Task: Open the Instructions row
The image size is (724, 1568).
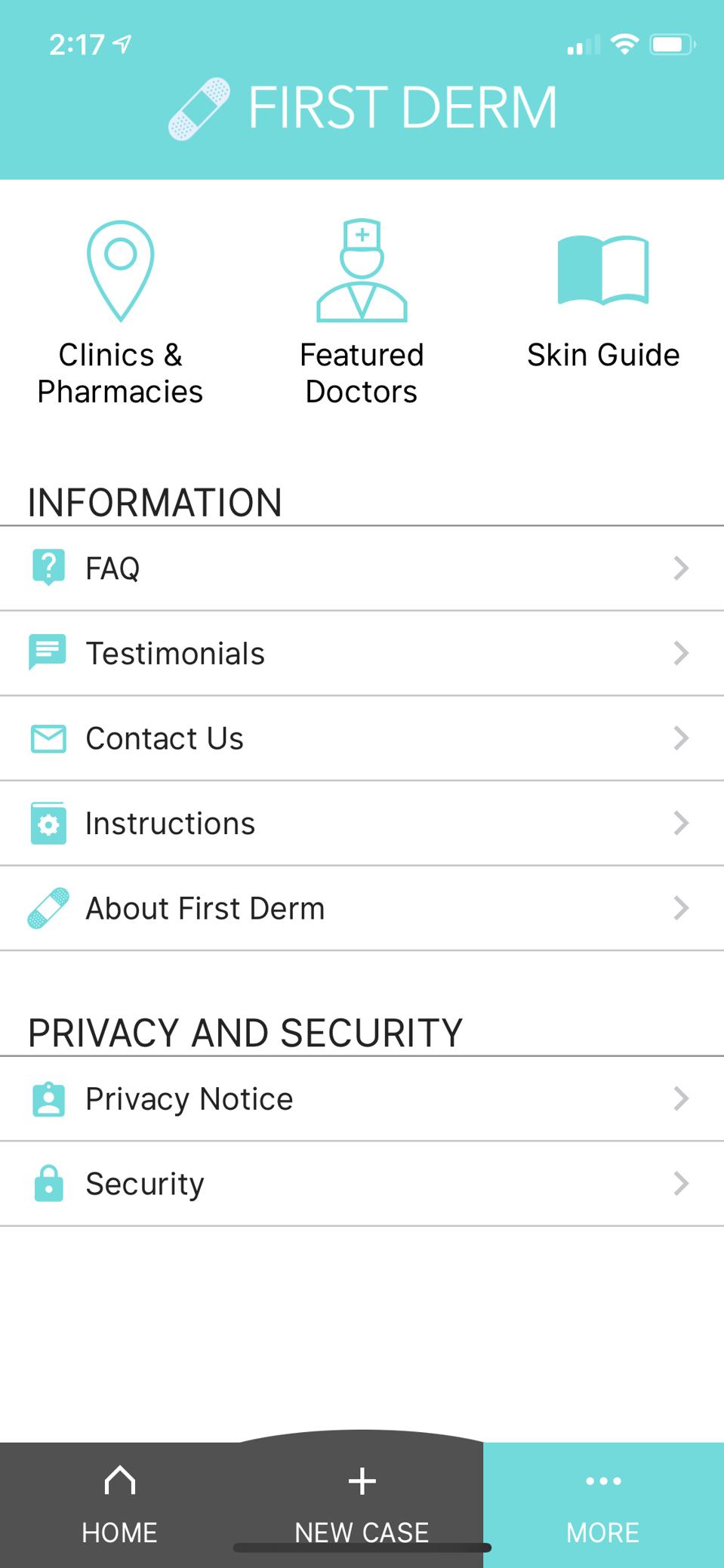Action: 362,823
